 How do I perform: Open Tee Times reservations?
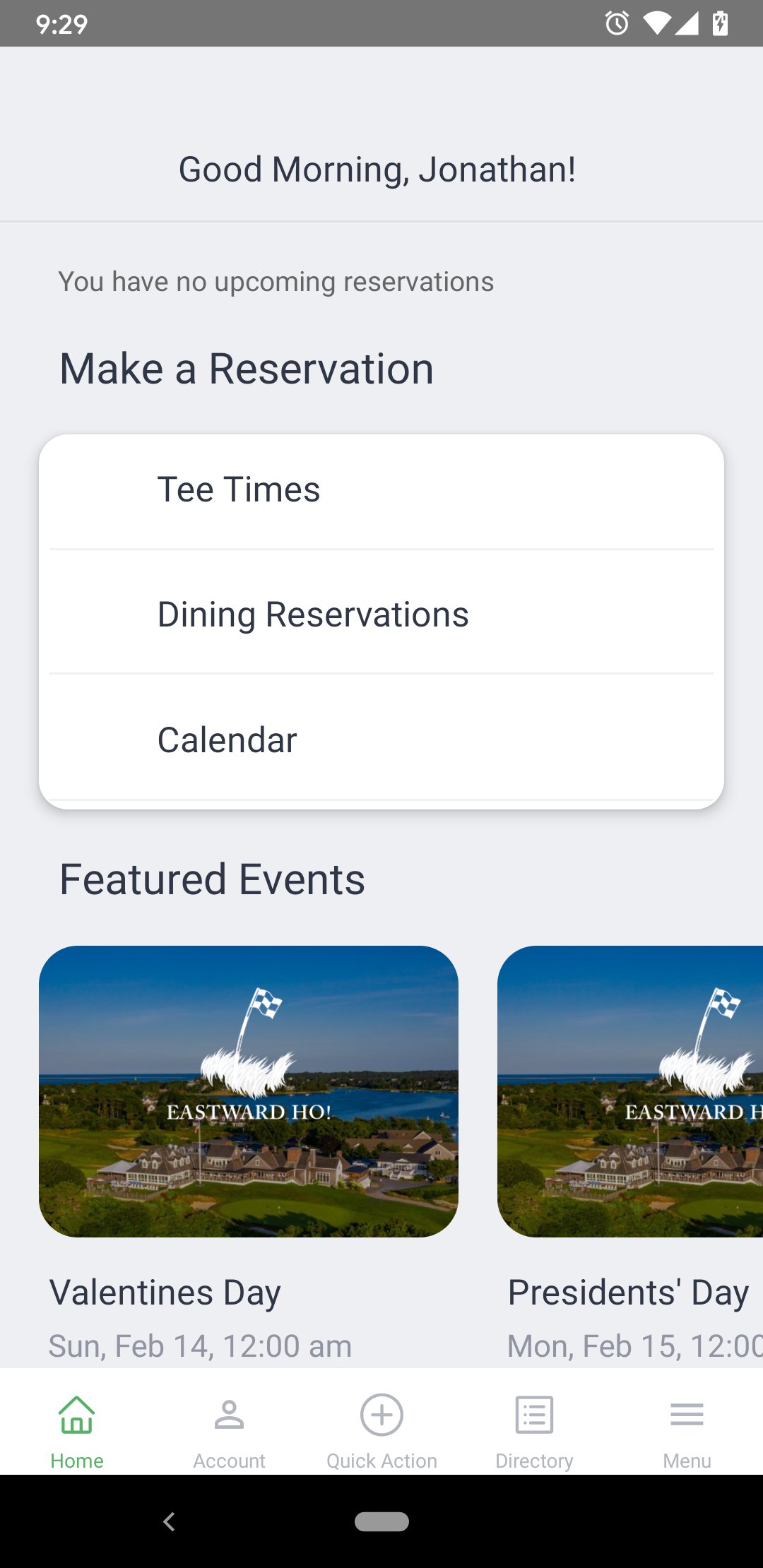[x=381, y=490]
